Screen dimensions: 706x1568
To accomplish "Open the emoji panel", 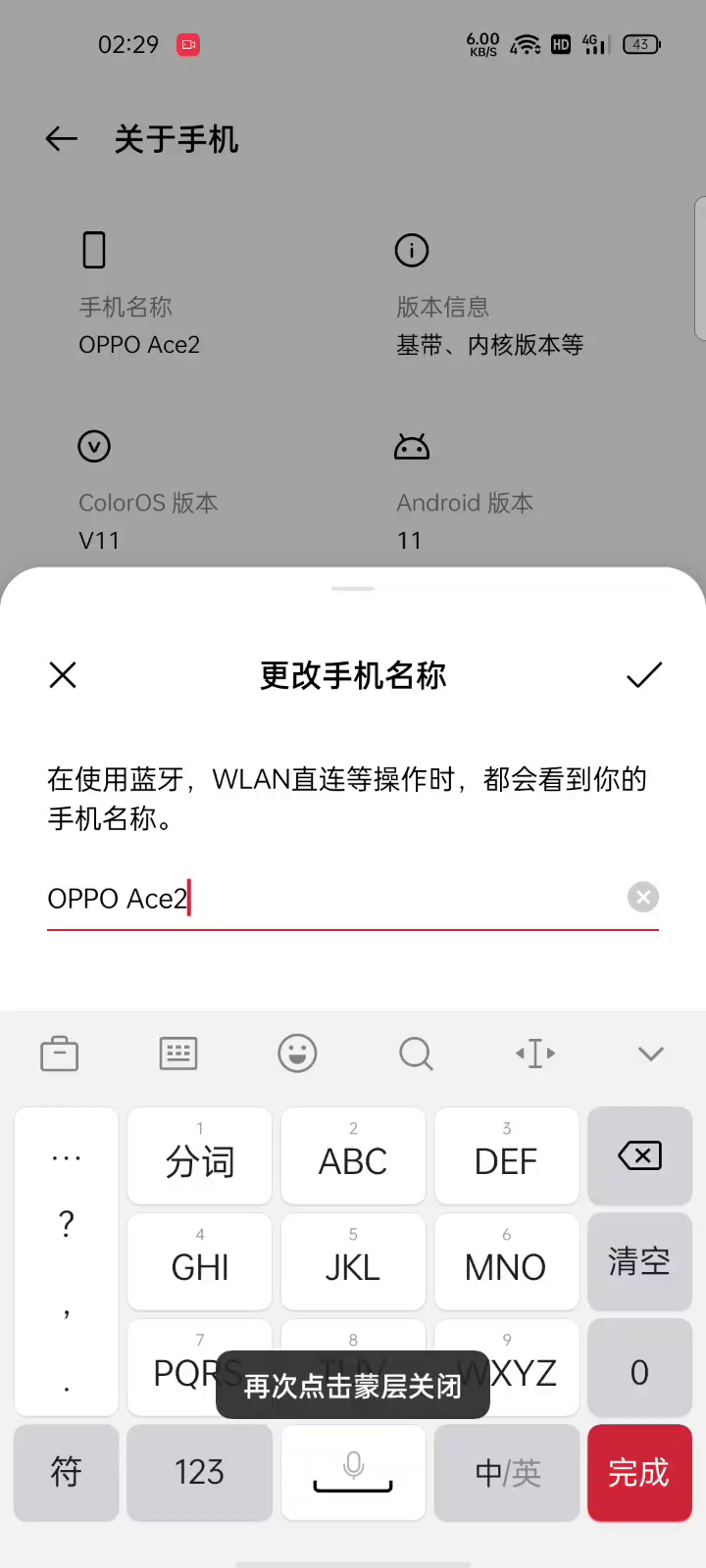I will click(x=297, y=1053).
